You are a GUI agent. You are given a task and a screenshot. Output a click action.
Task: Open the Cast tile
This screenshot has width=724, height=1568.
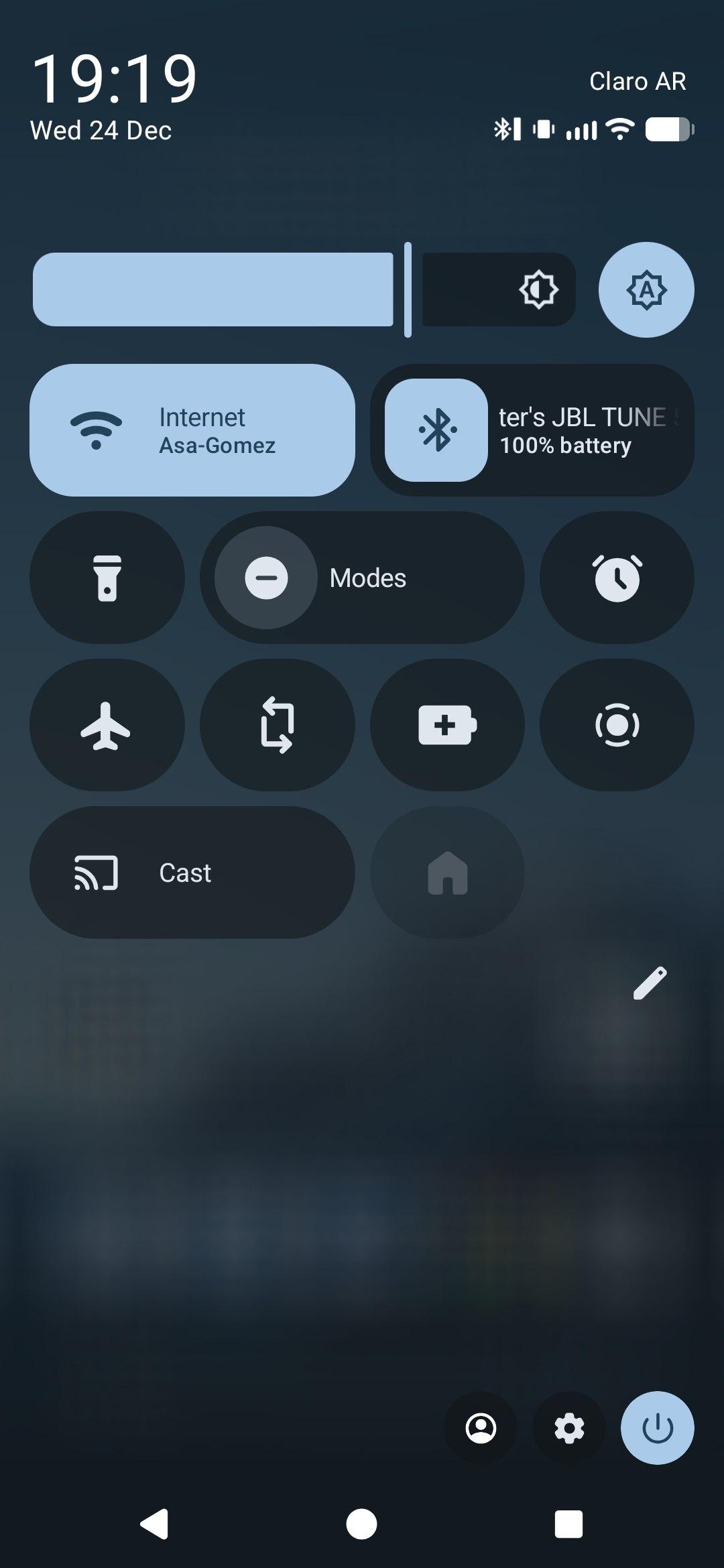[192, 872]
